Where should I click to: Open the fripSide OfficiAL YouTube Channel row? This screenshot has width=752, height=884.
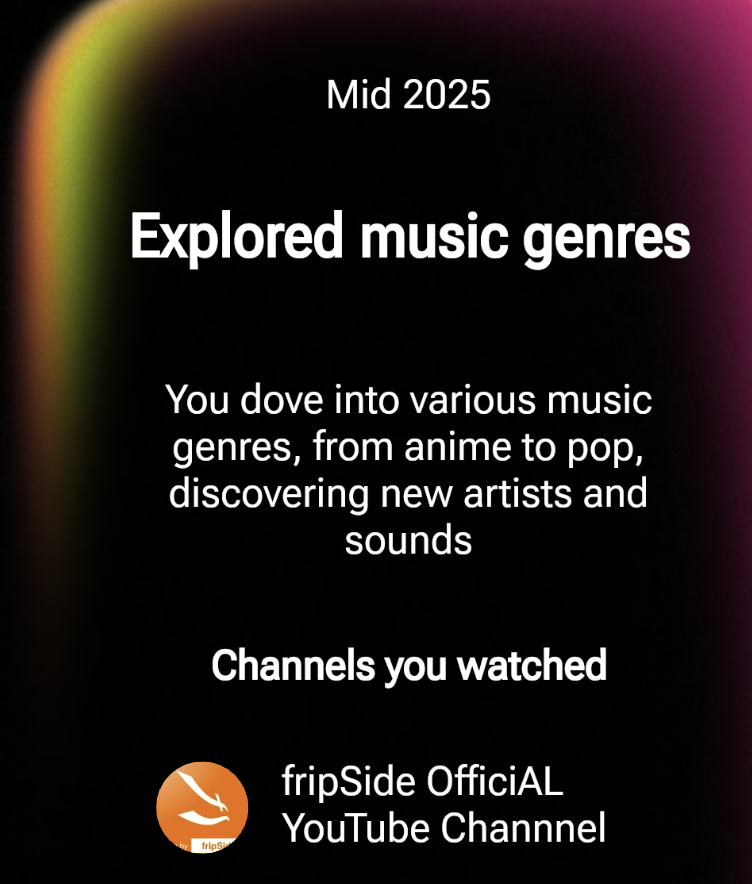coord(381,806)
